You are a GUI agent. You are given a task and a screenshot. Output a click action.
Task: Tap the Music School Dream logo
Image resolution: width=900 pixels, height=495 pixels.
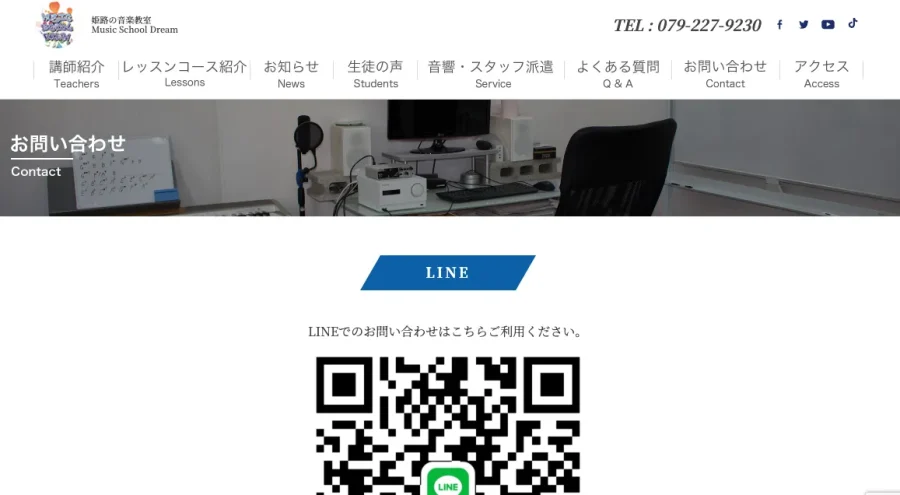(x=57, y=25)
